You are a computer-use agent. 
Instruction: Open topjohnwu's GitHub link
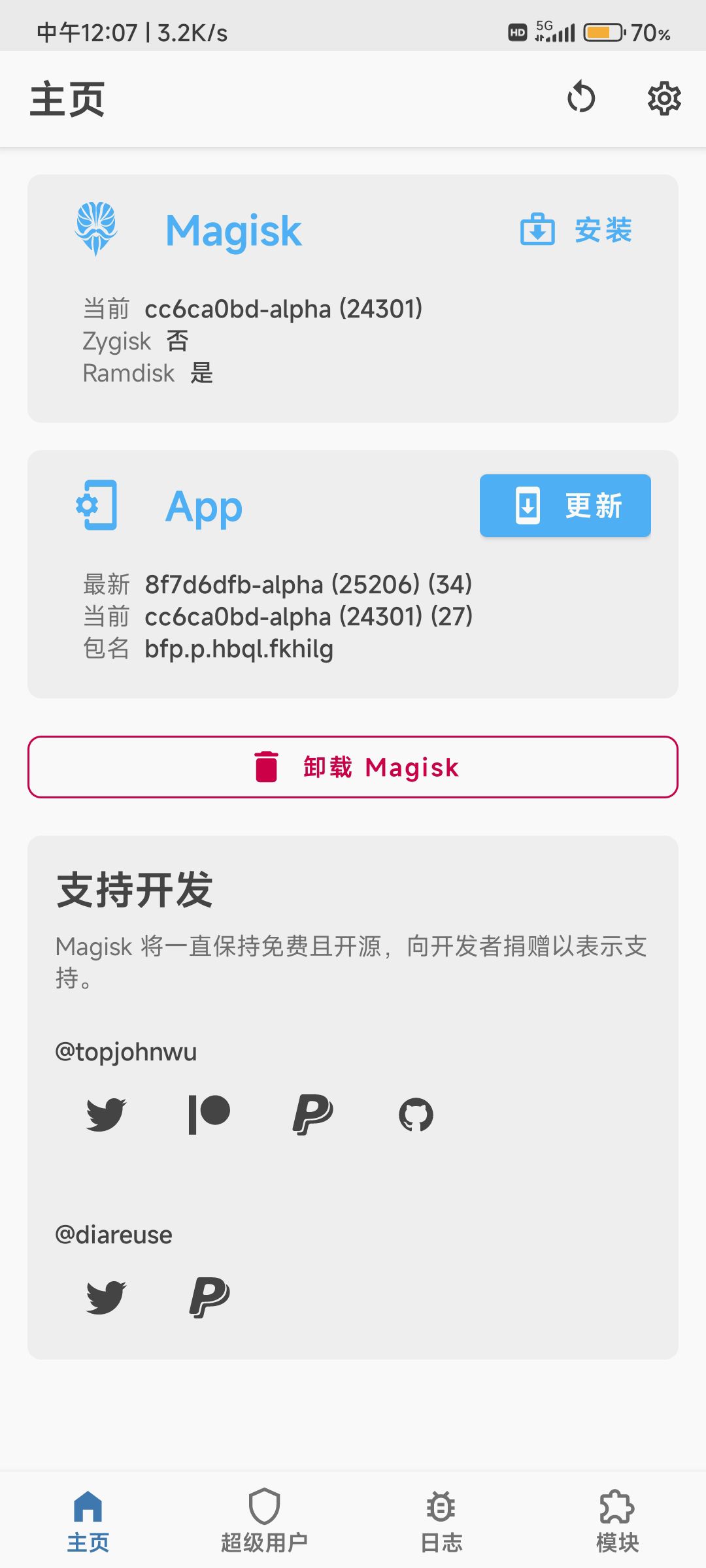pyautogui.click(x=416, y=1114)
